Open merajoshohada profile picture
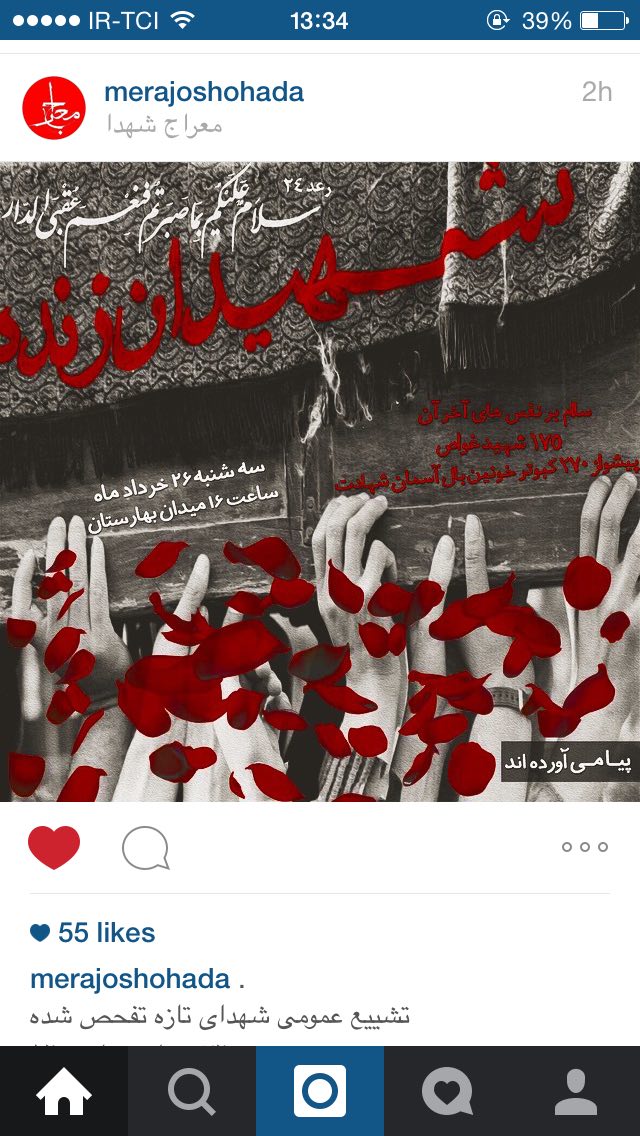The height and width of the screenshot is (1136, 640). (x=54, y=107)
